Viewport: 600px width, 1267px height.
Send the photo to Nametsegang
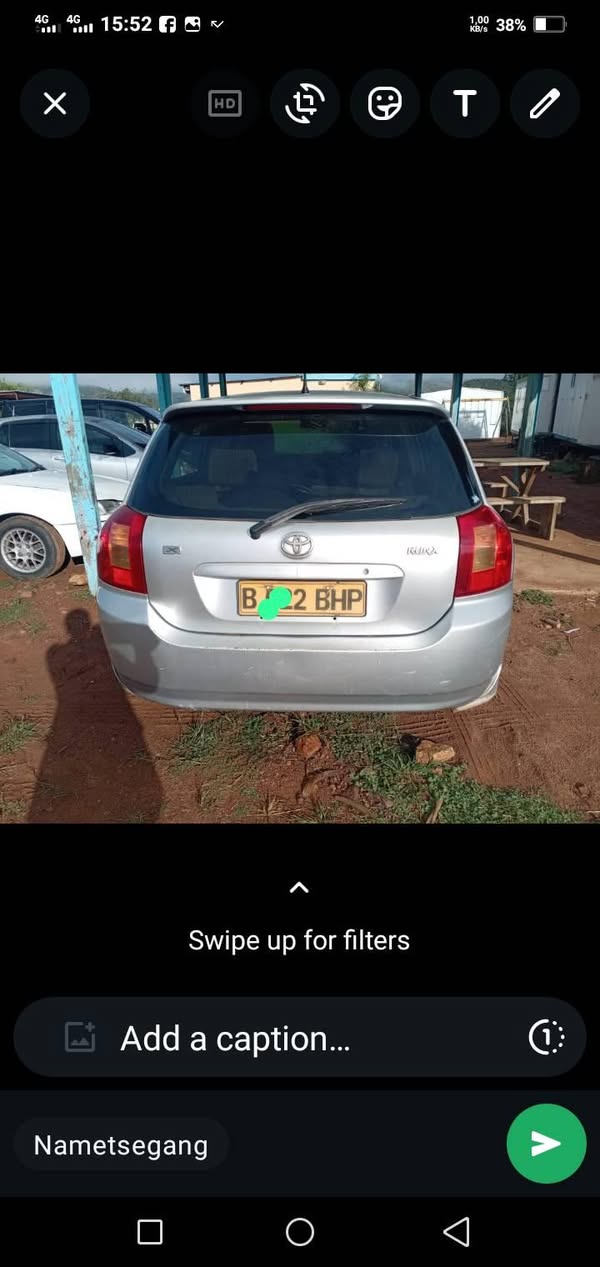(x=546, y=1144)
